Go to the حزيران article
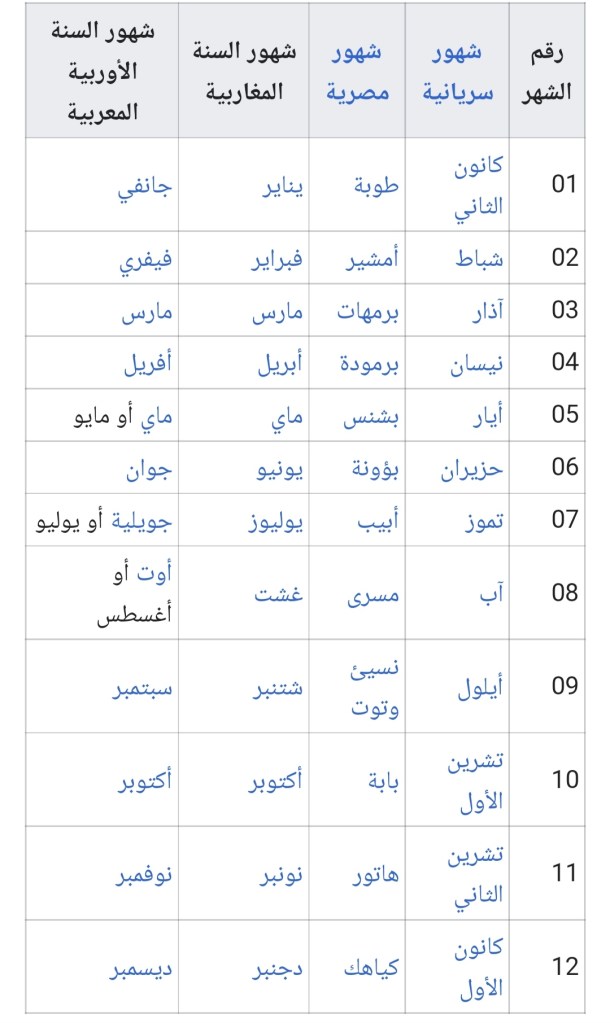This screenshot has width=610, height=1023. (471, 467)
